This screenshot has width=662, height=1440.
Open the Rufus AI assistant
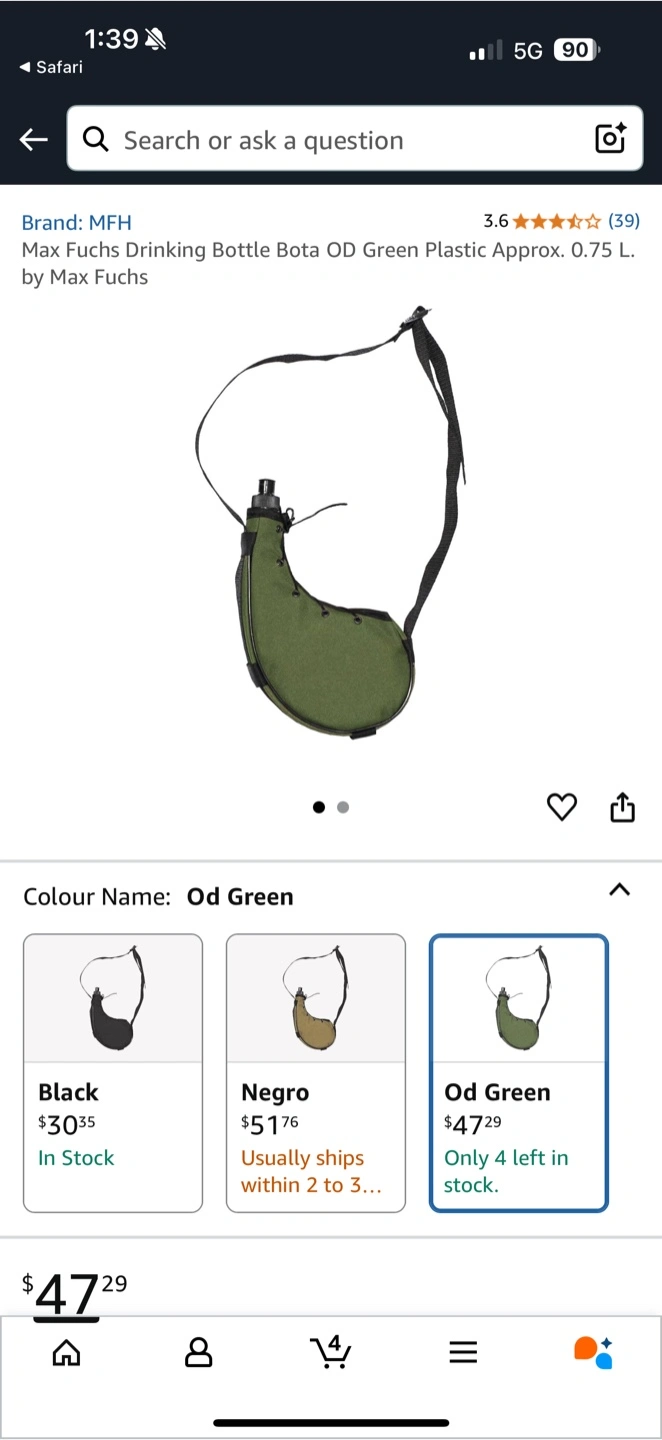point(593,1352)
